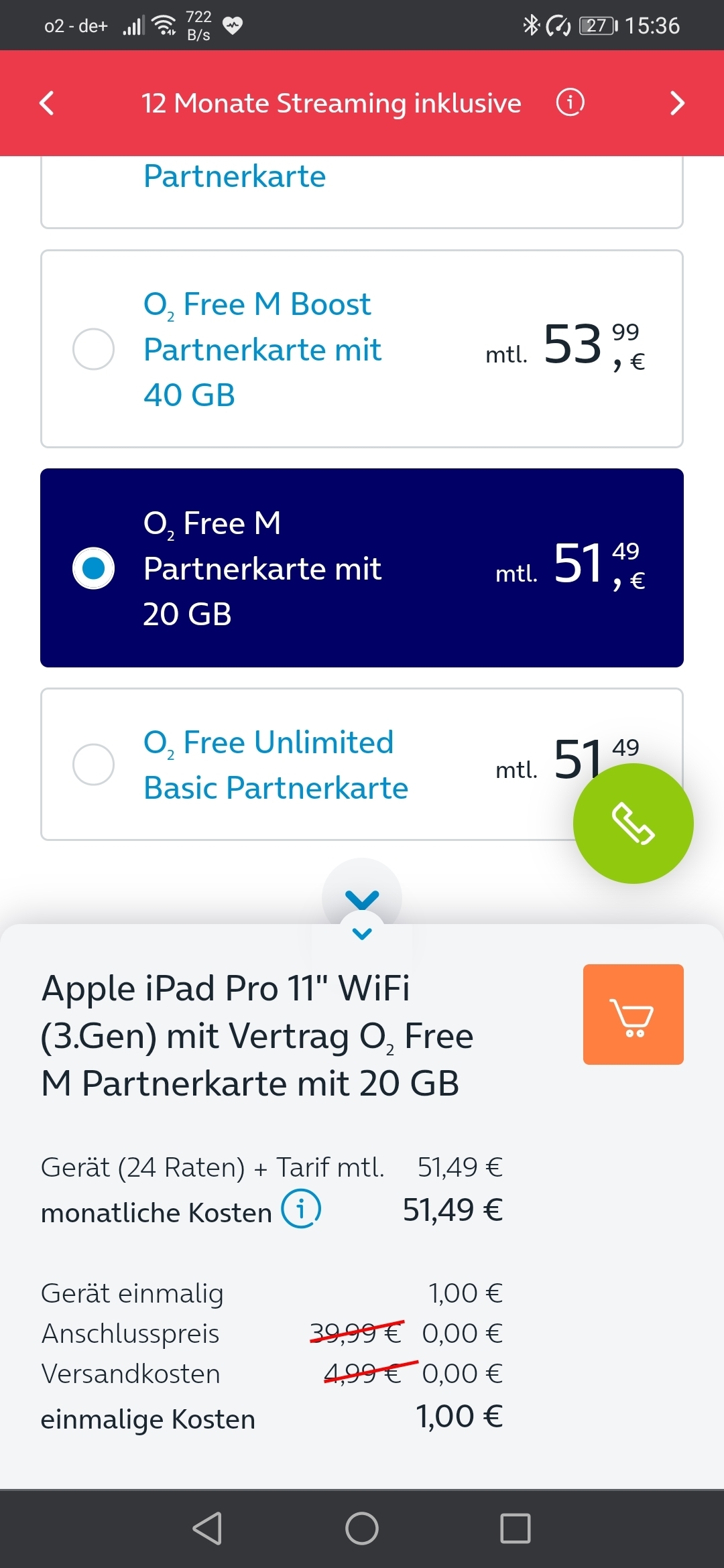Open info icon next to monatliche Kosten
Screen dimensions: 724x1568
301,1209
